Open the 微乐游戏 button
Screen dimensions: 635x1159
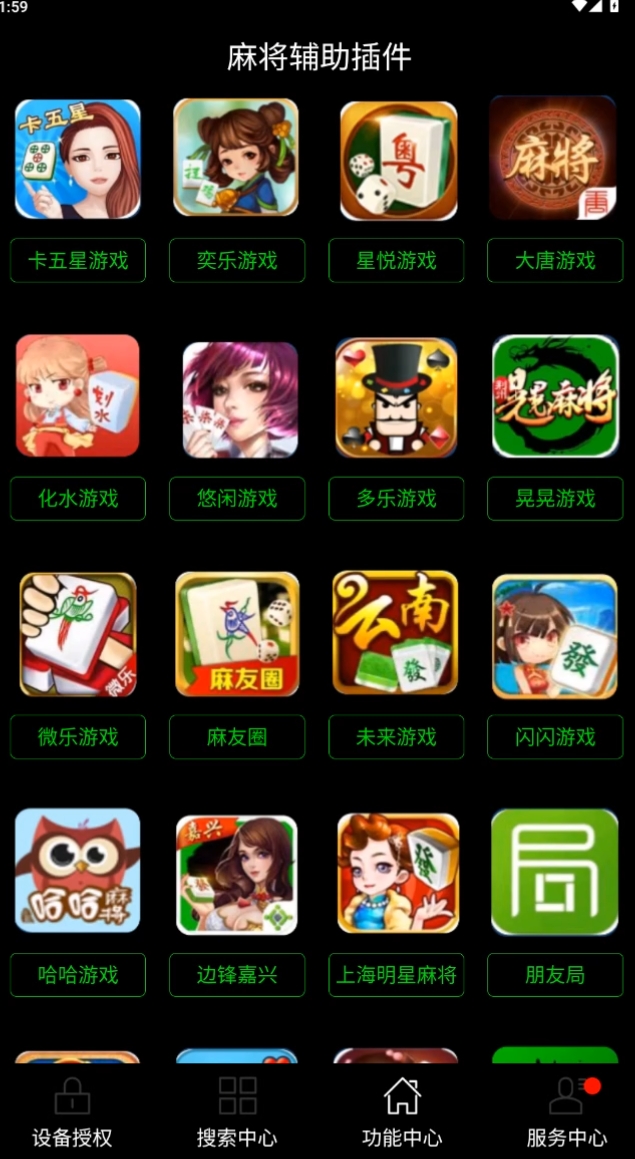pyautogui.click(x=78, y=737)
